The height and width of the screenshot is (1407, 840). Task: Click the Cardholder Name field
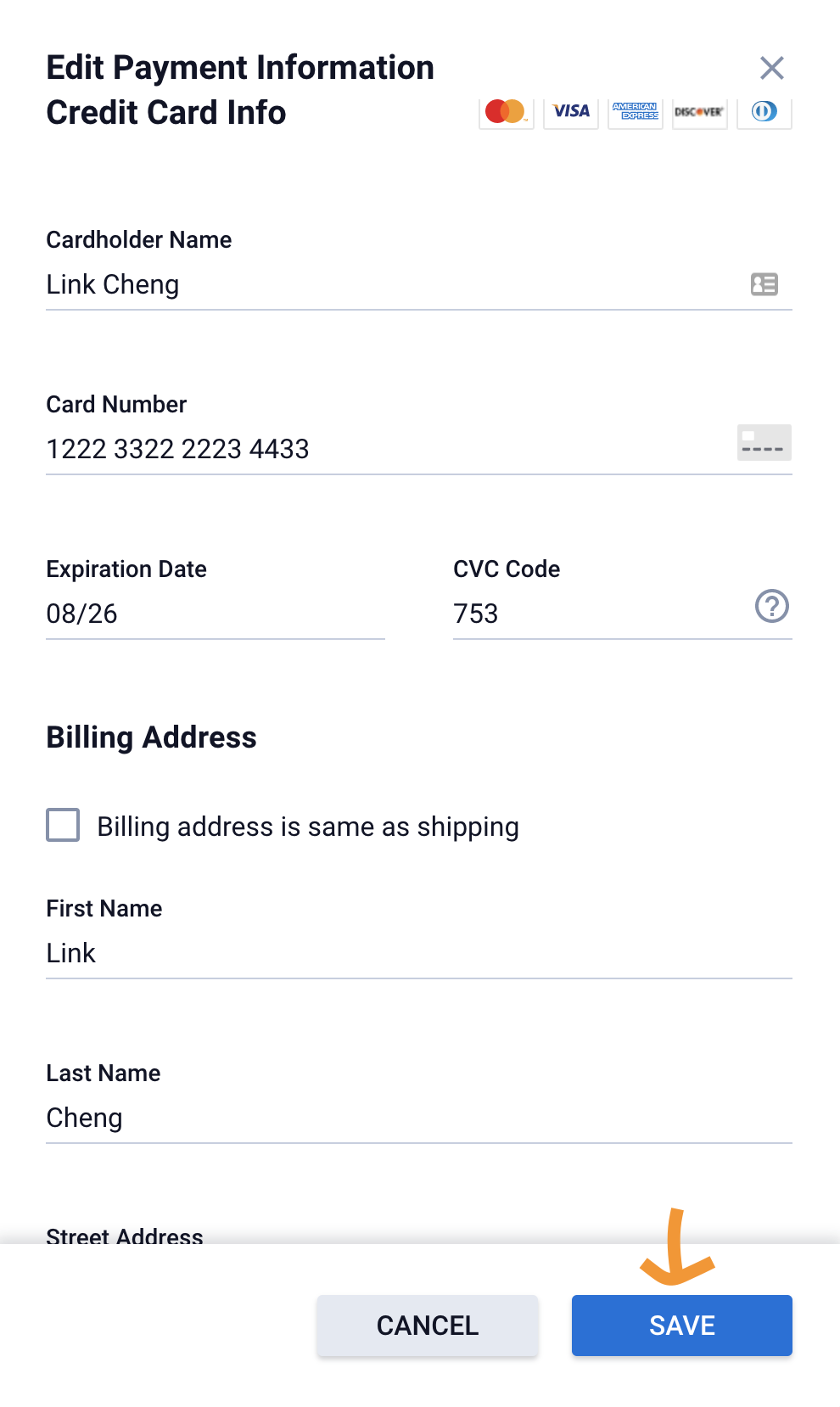coord(339,284)
